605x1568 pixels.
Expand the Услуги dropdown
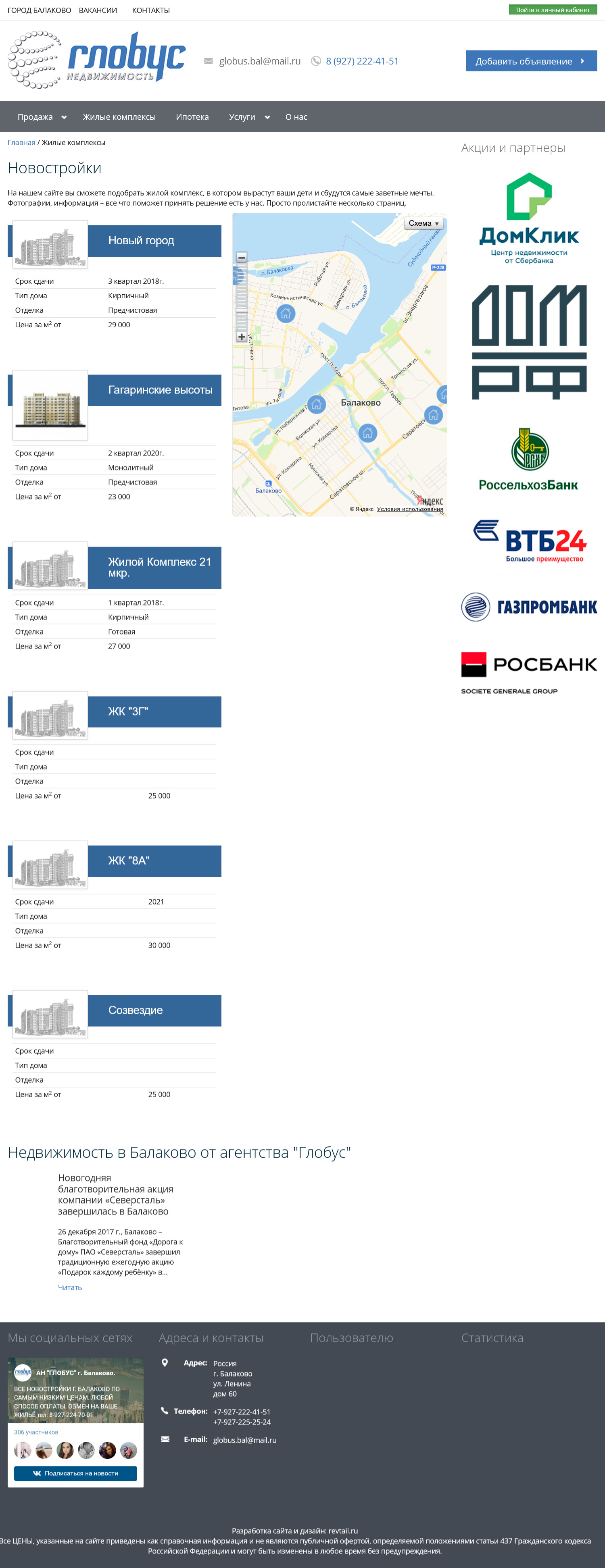tap(248, 117)
